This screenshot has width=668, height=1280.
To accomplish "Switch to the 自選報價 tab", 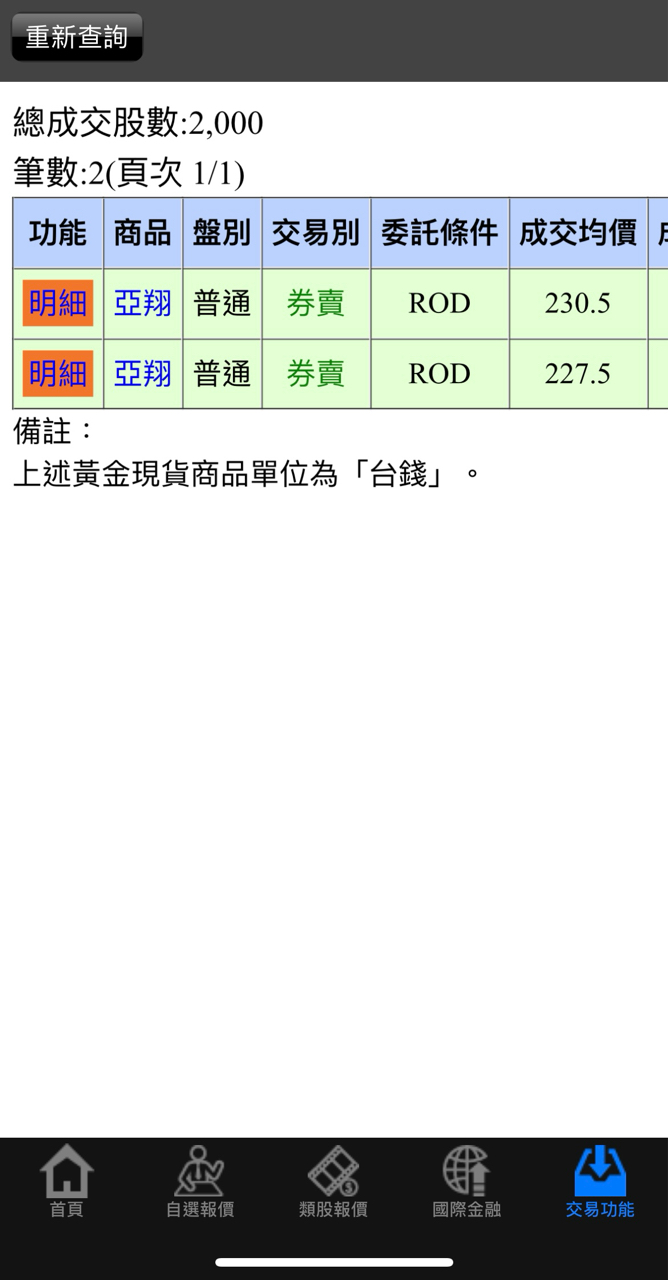I will (200, 1182).
